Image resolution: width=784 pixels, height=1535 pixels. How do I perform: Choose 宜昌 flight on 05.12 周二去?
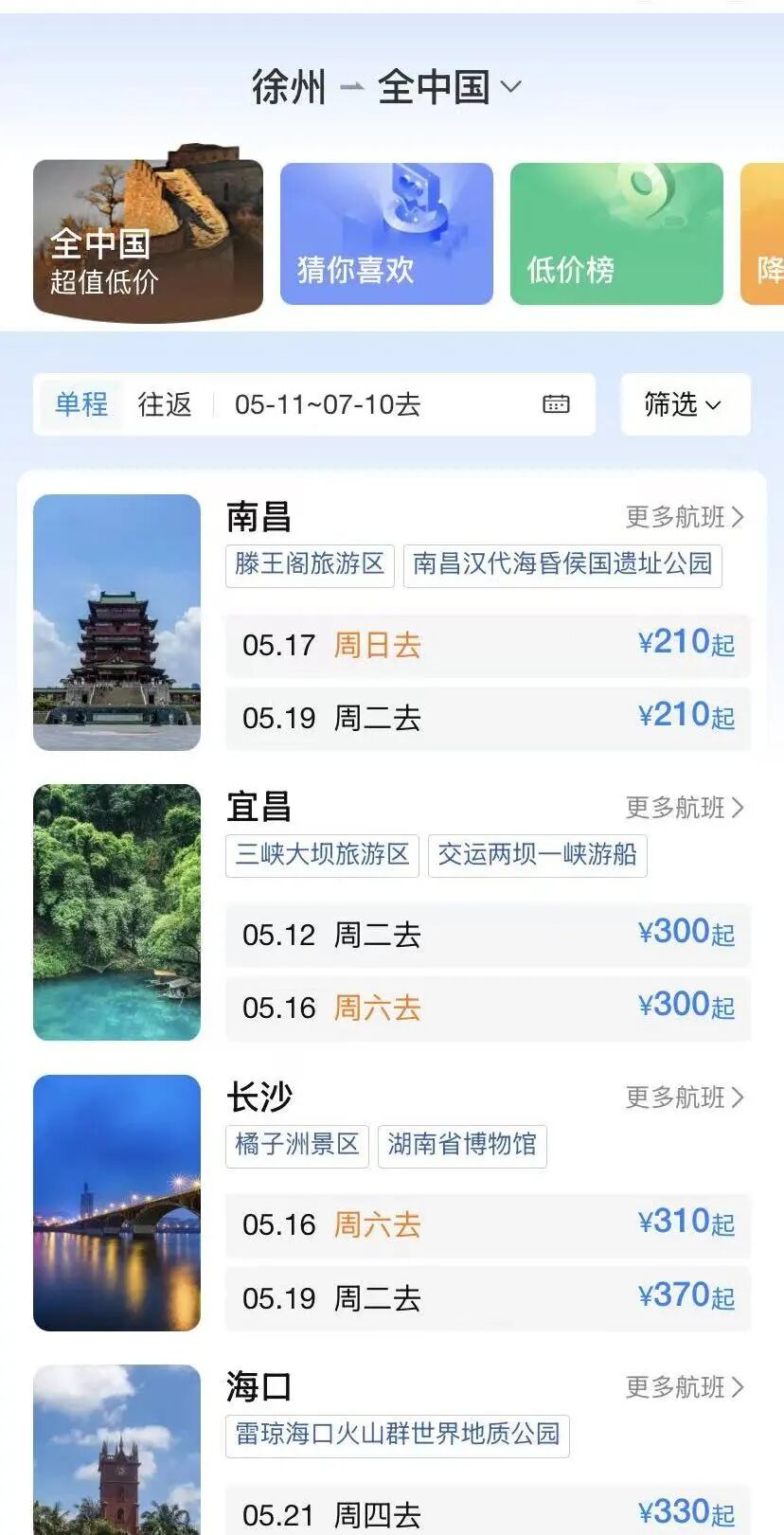pos(488,936)
